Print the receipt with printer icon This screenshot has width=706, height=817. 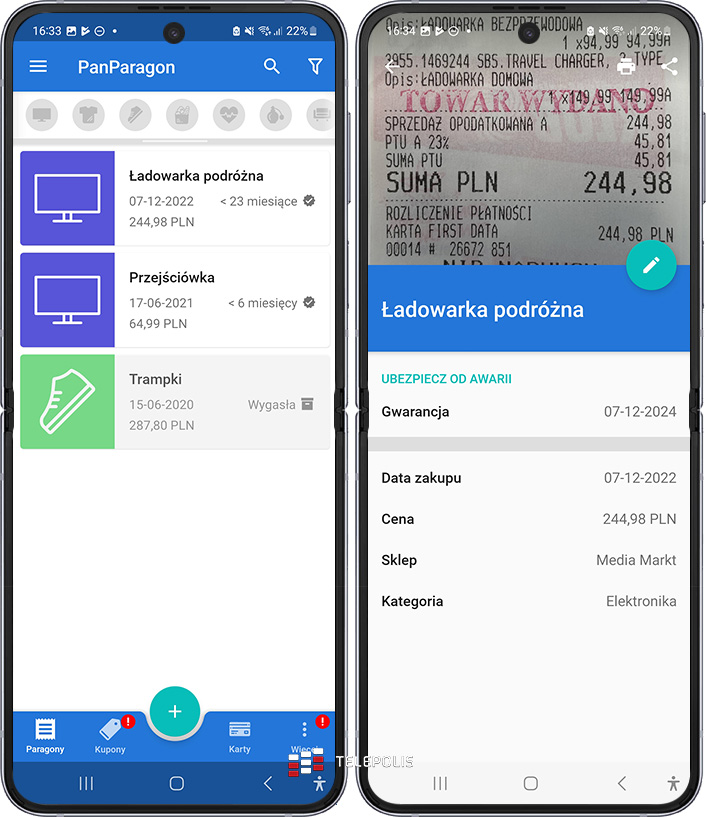point(626,67)
